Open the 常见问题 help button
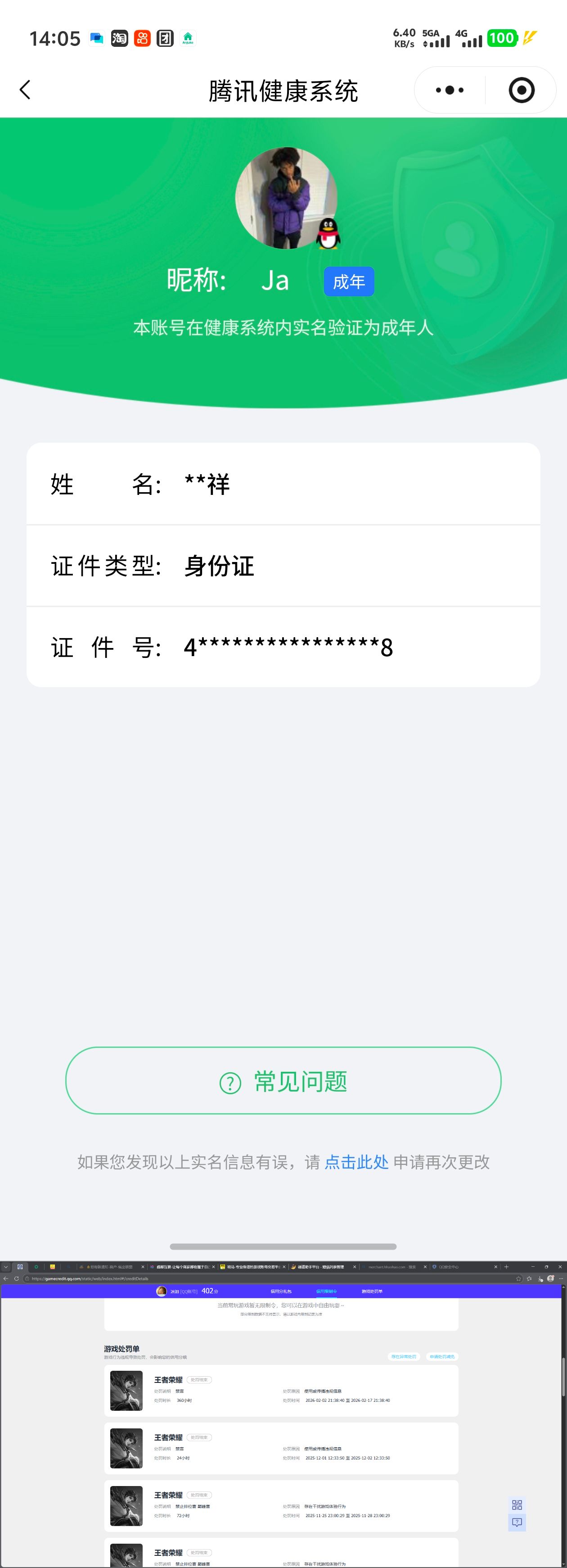This screenshot has width=567, height=1568. 283,1081
